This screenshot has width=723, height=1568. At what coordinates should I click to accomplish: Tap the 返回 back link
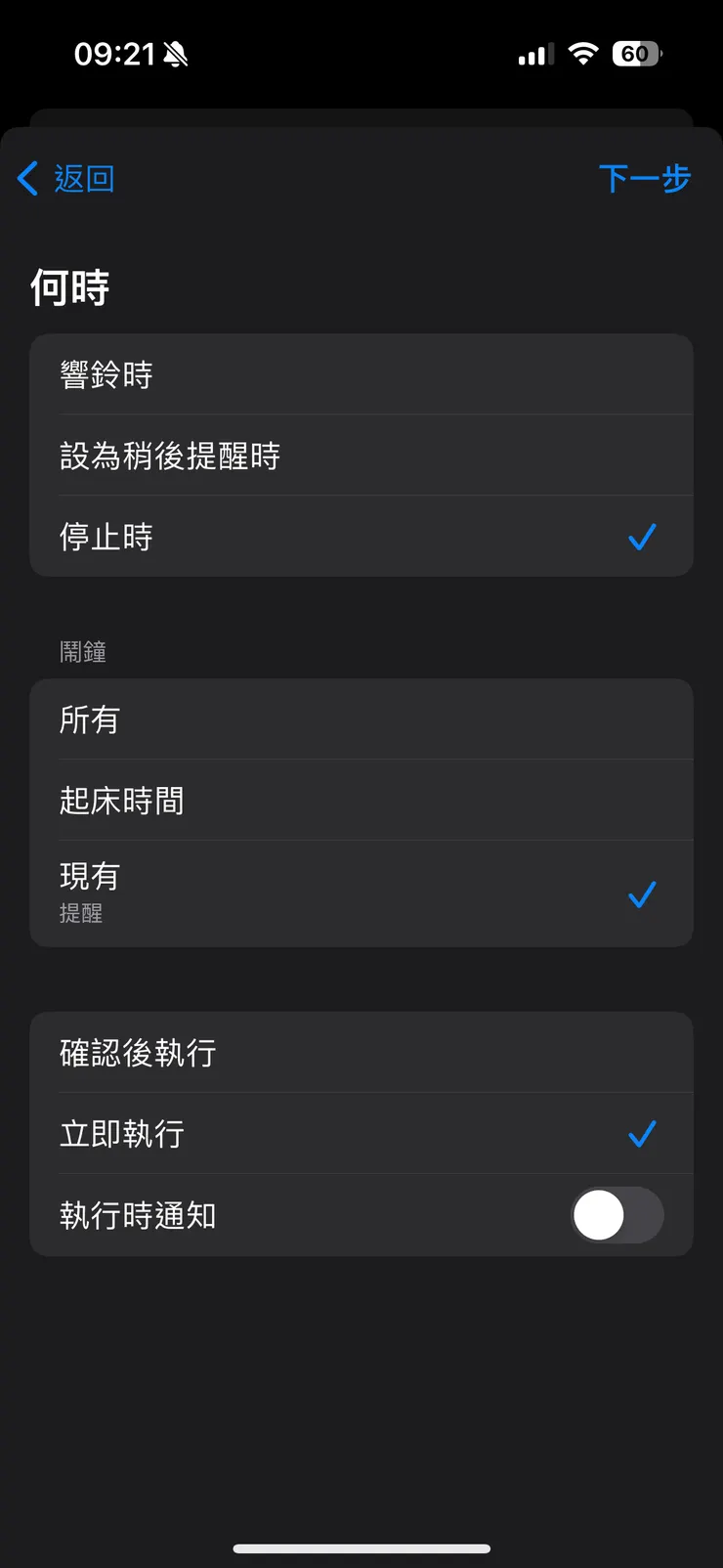(83, 179)
